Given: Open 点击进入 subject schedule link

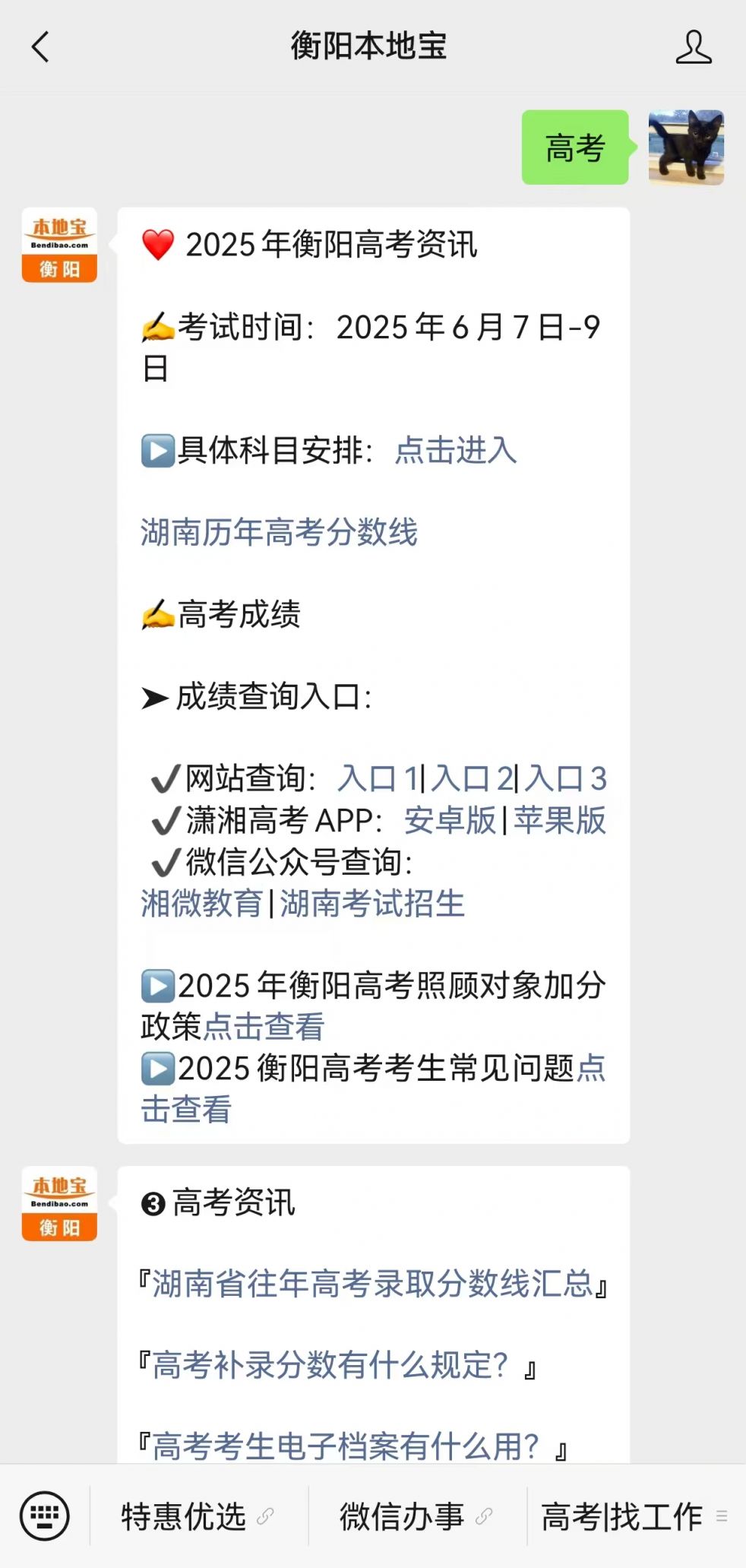Looking at the screenshot, I should pyautogui.click(x=456, y=450).
